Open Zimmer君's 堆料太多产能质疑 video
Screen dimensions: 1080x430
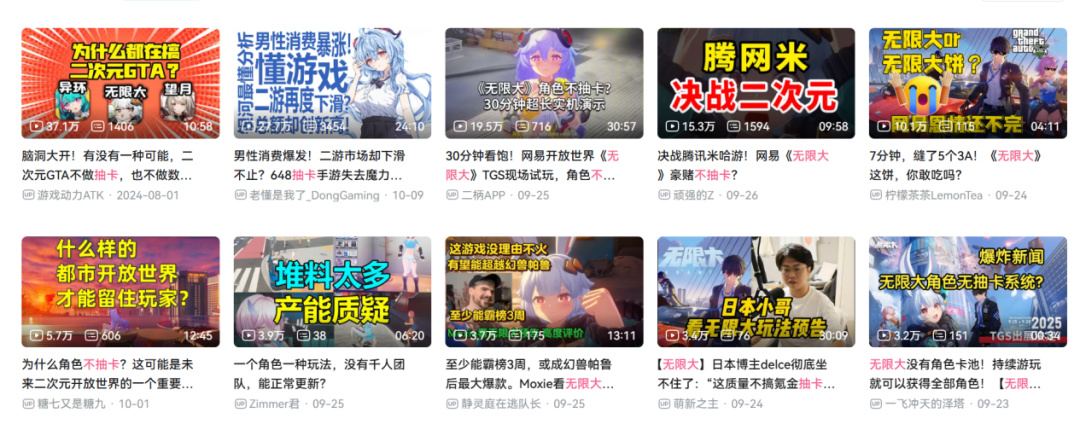pos(332,291)
